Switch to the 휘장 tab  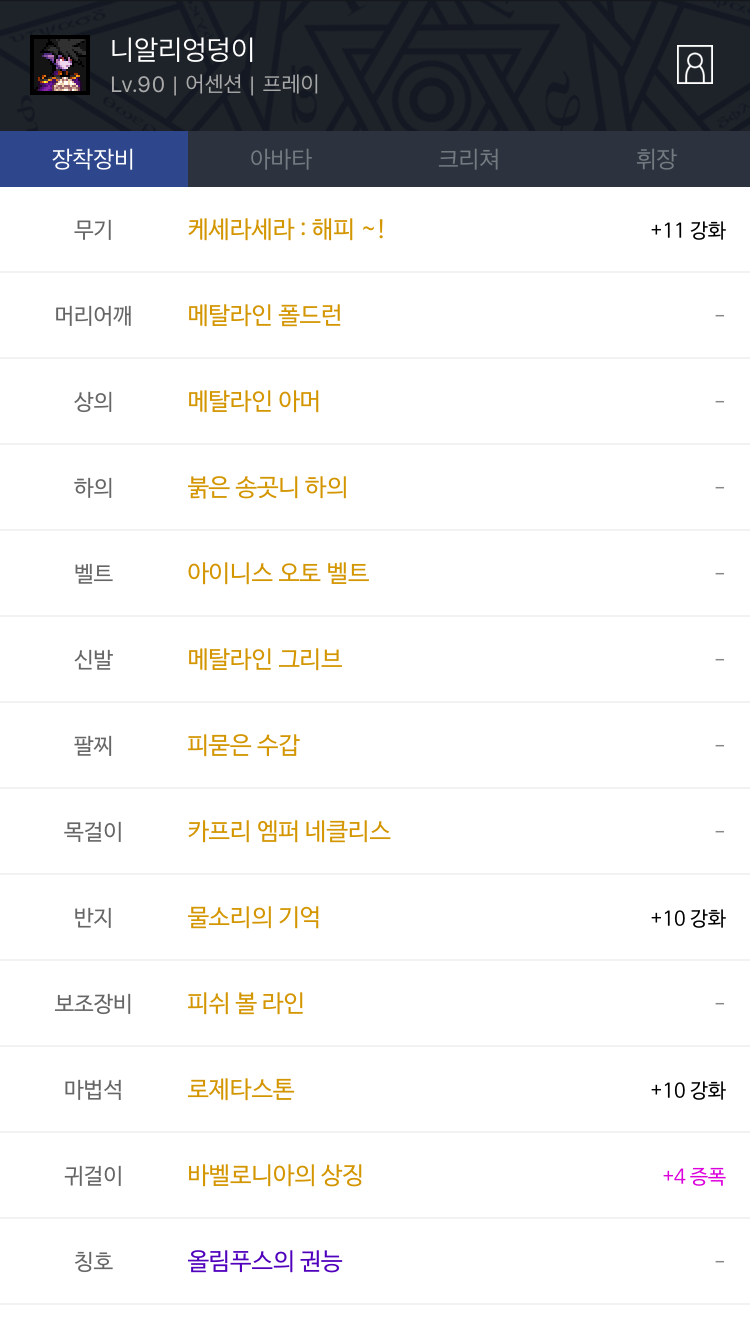point(656,159)
